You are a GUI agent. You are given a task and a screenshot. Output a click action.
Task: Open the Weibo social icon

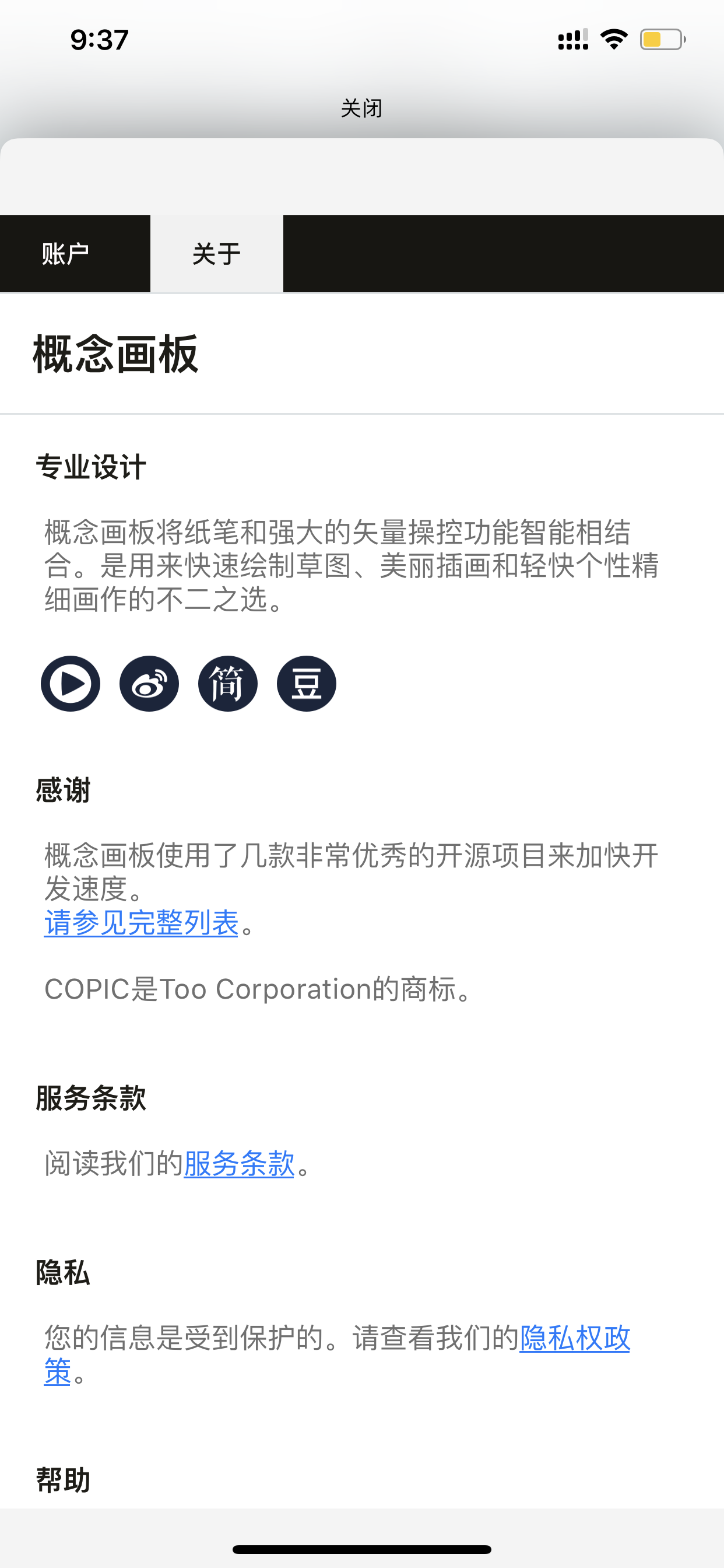(149, 684)
